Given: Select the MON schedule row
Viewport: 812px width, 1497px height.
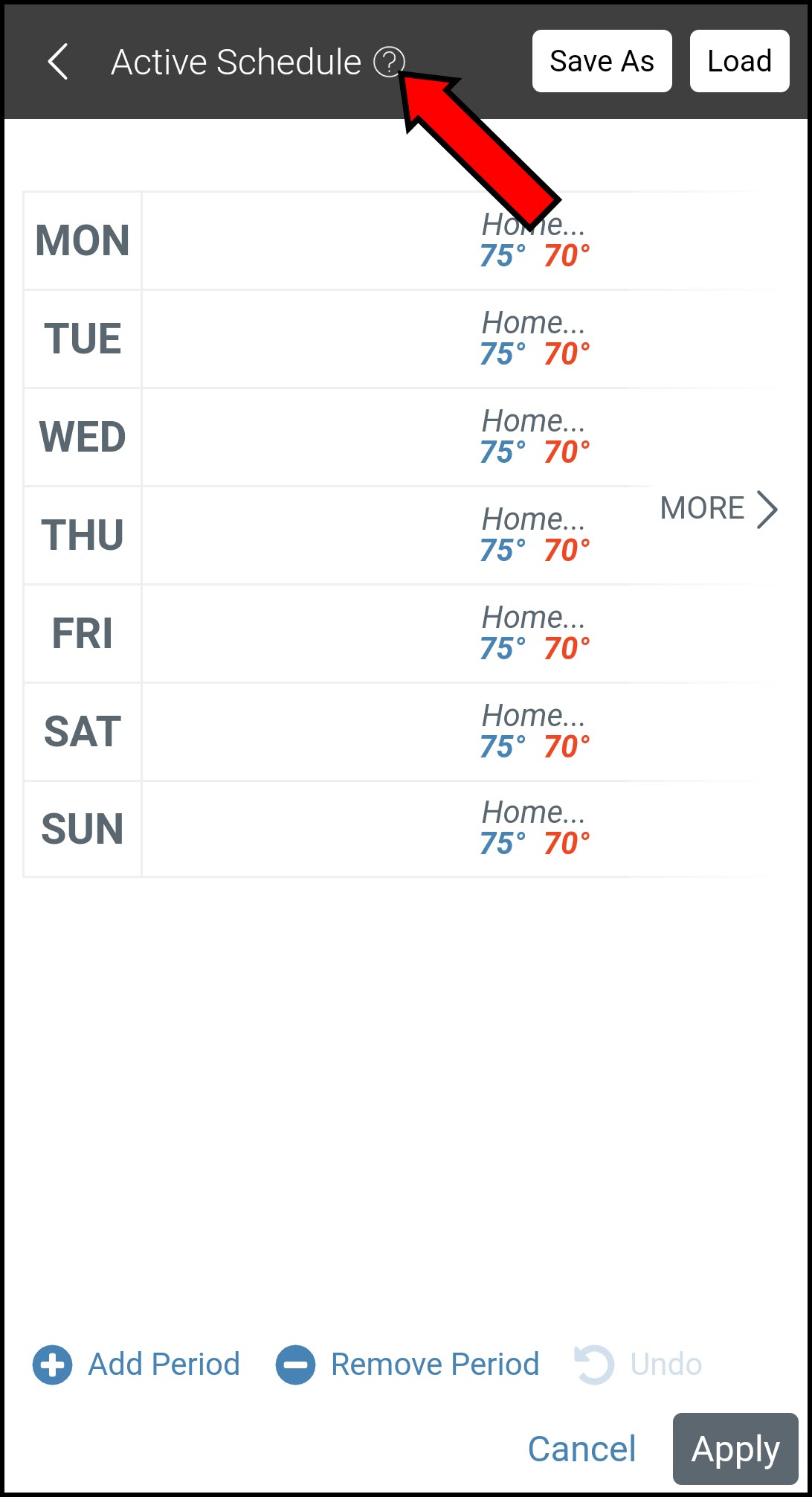Looking at the screenshot, I should [x=83, y=240].
